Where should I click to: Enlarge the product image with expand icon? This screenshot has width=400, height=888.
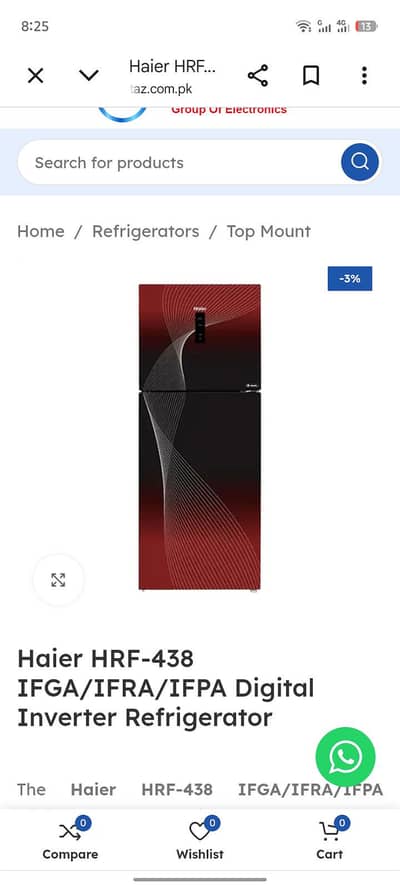tap(58, 580)
